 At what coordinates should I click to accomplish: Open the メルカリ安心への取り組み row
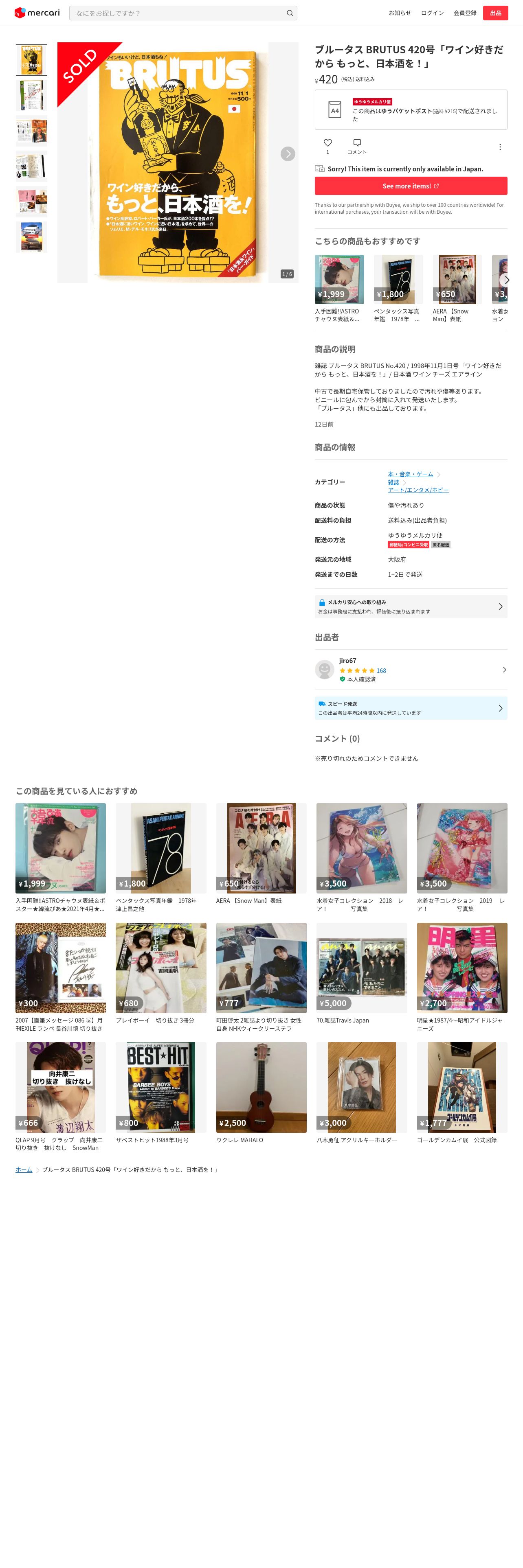(410, 606)
